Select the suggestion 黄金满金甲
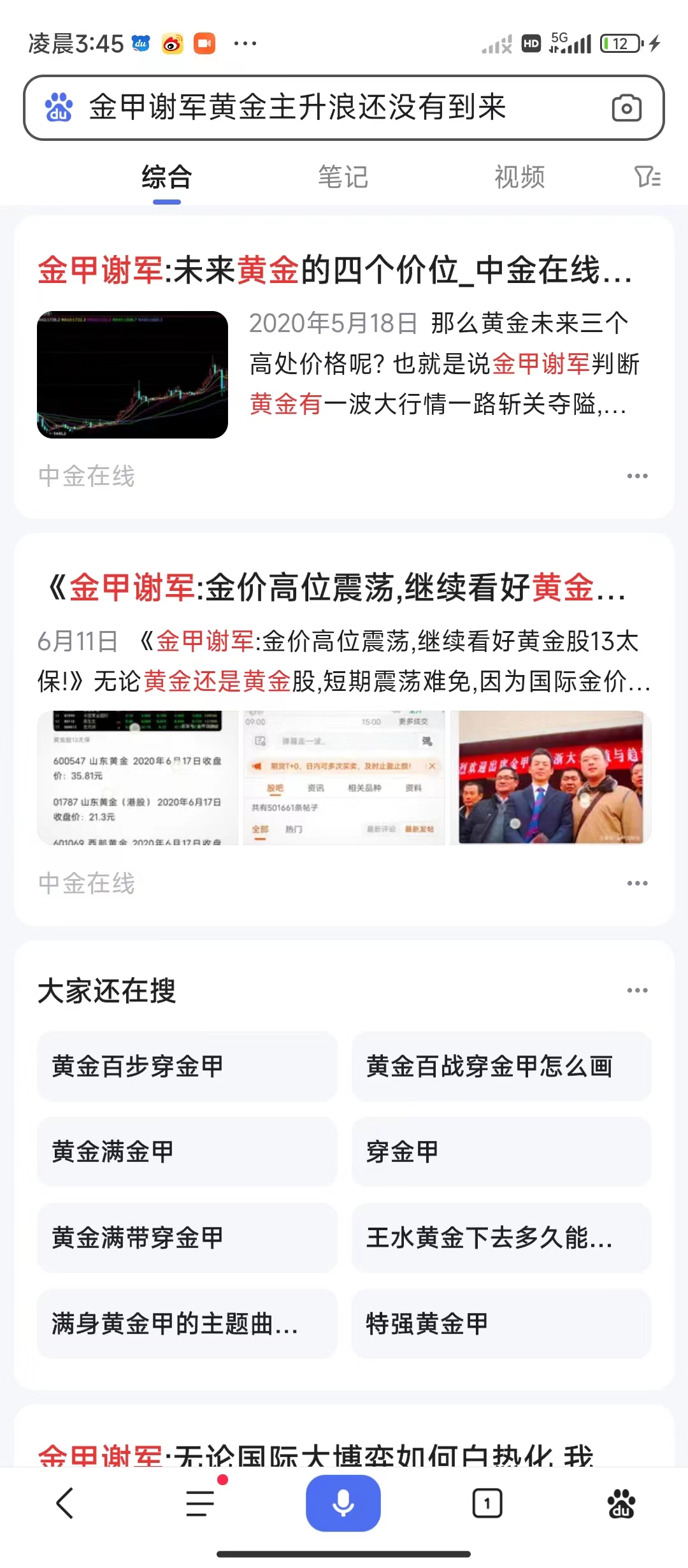The height and width of the screenshot is (1568, 688). click(x=187, y=1152)
